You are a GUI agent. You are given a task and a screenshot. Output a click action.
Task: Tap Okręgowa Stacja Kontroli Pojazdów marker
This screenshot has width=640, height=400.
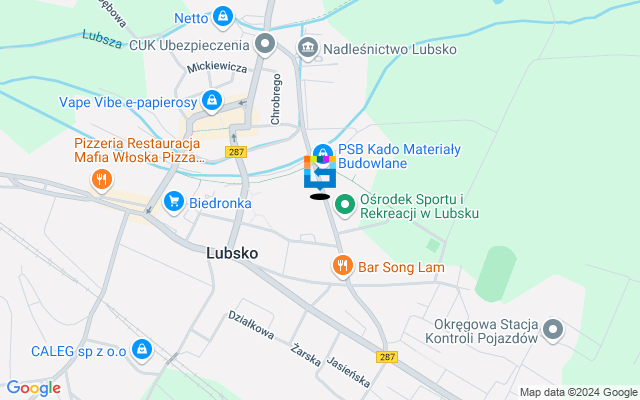[x=554, y=330]
